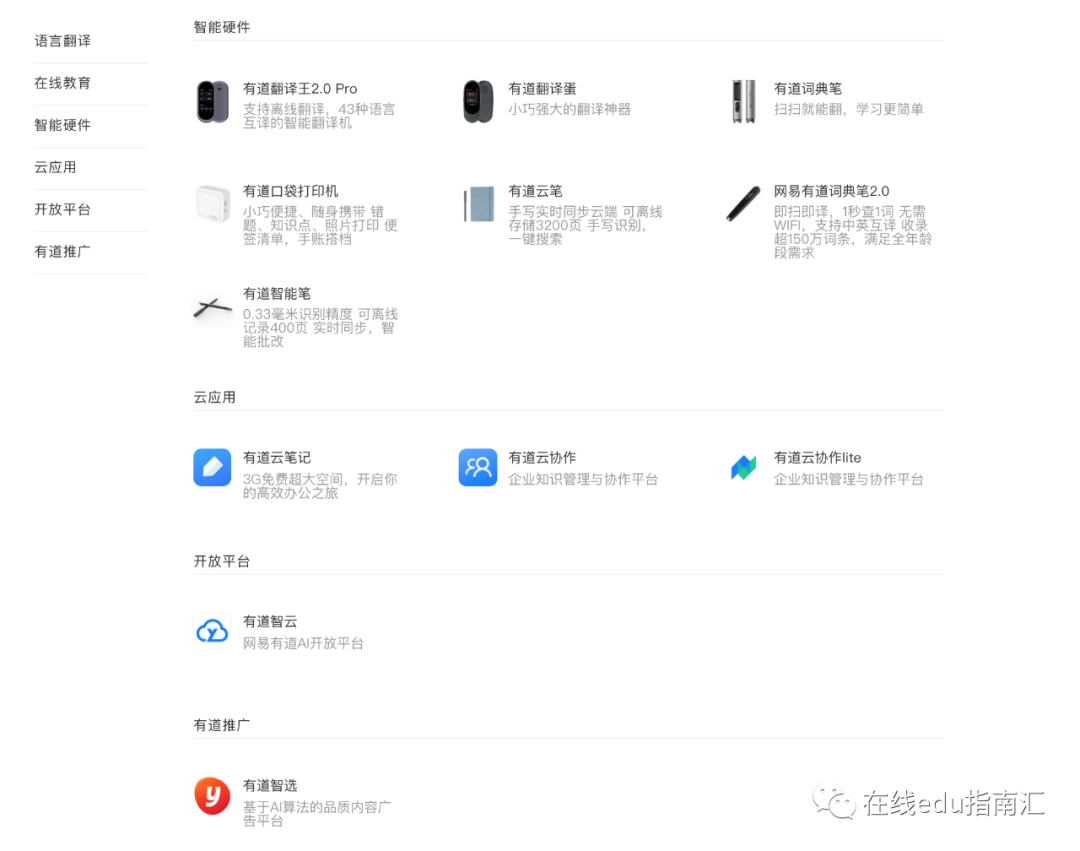The image size is (1080, 851).
Task: Select 开放平台 in the sidebar
Action: [x=62, y=209]
